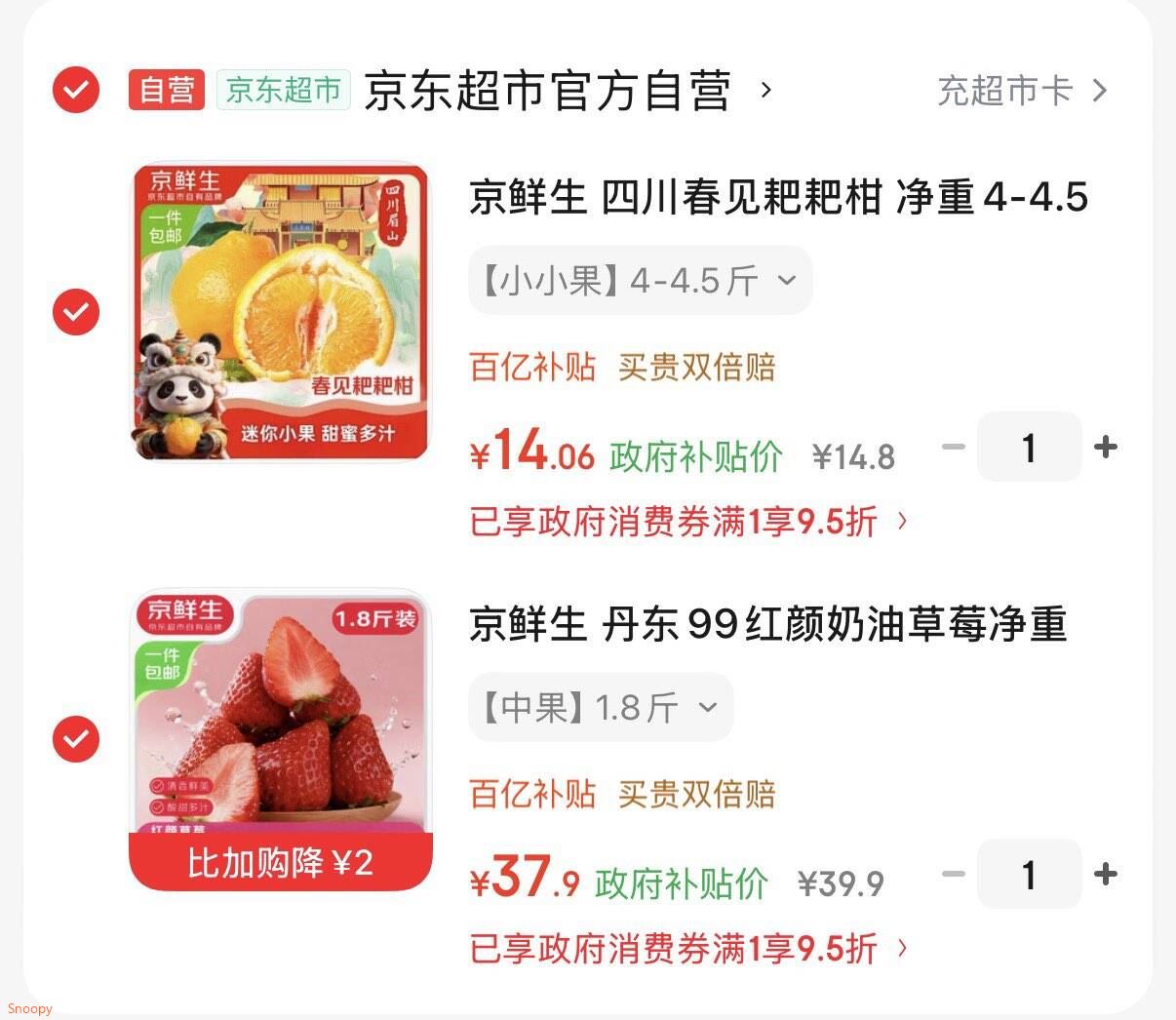
Task: Deselect the 丹东99红颜奶油草莓 item checkbox
Action: [76, 739]
